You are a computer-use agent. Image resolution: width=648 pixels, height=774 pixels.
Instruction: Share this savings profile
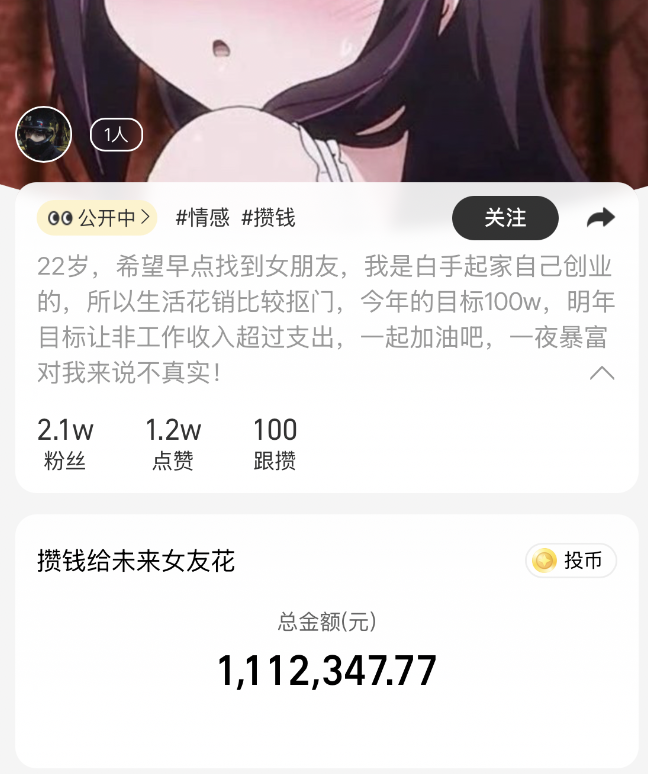pyautogui.click(x=600, y=218)
